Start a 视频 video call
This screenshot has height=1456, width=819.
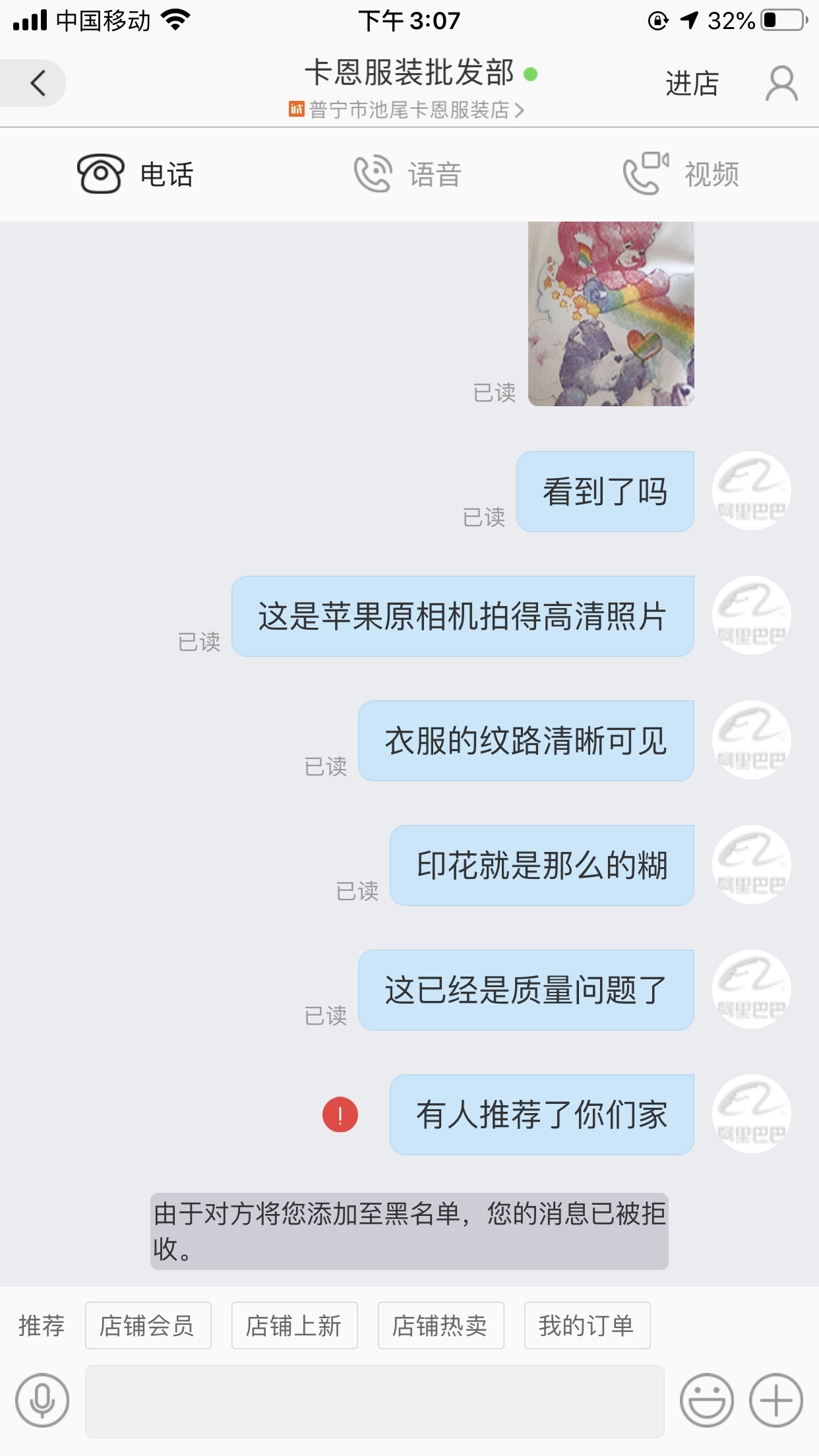tap(681, 174)
